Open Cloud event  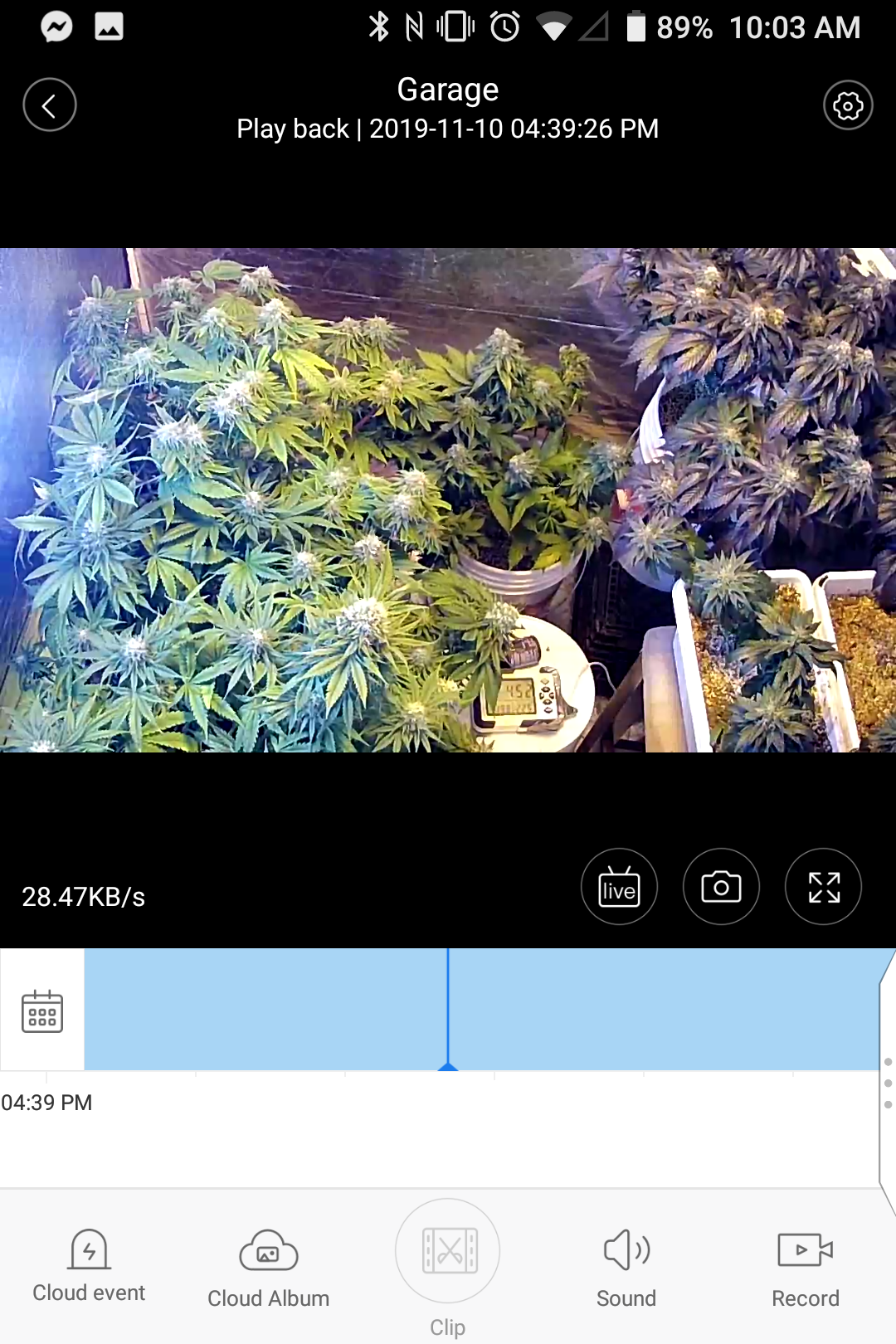89,1267
